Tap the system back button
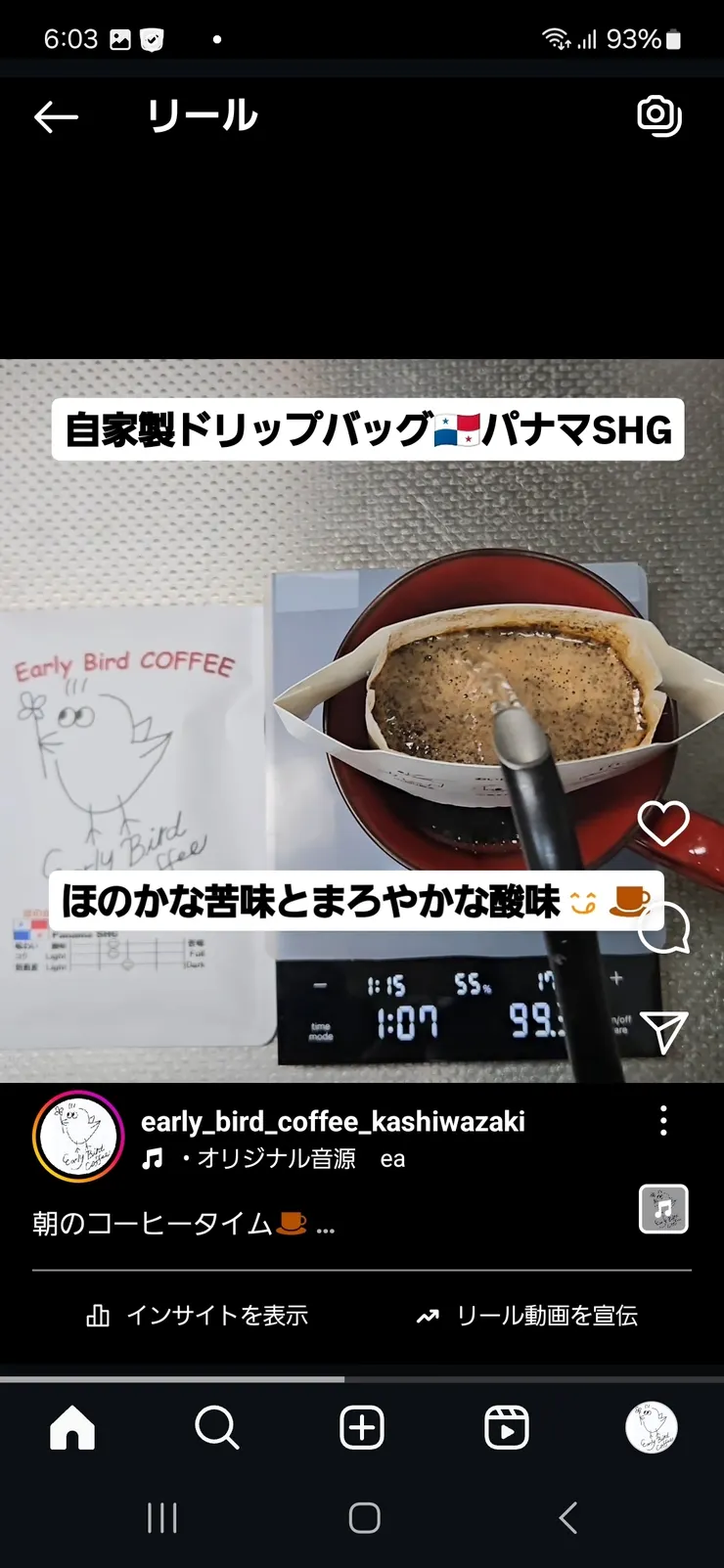Viewport: 724px width, 1568px height. [x=567, y=1518]
